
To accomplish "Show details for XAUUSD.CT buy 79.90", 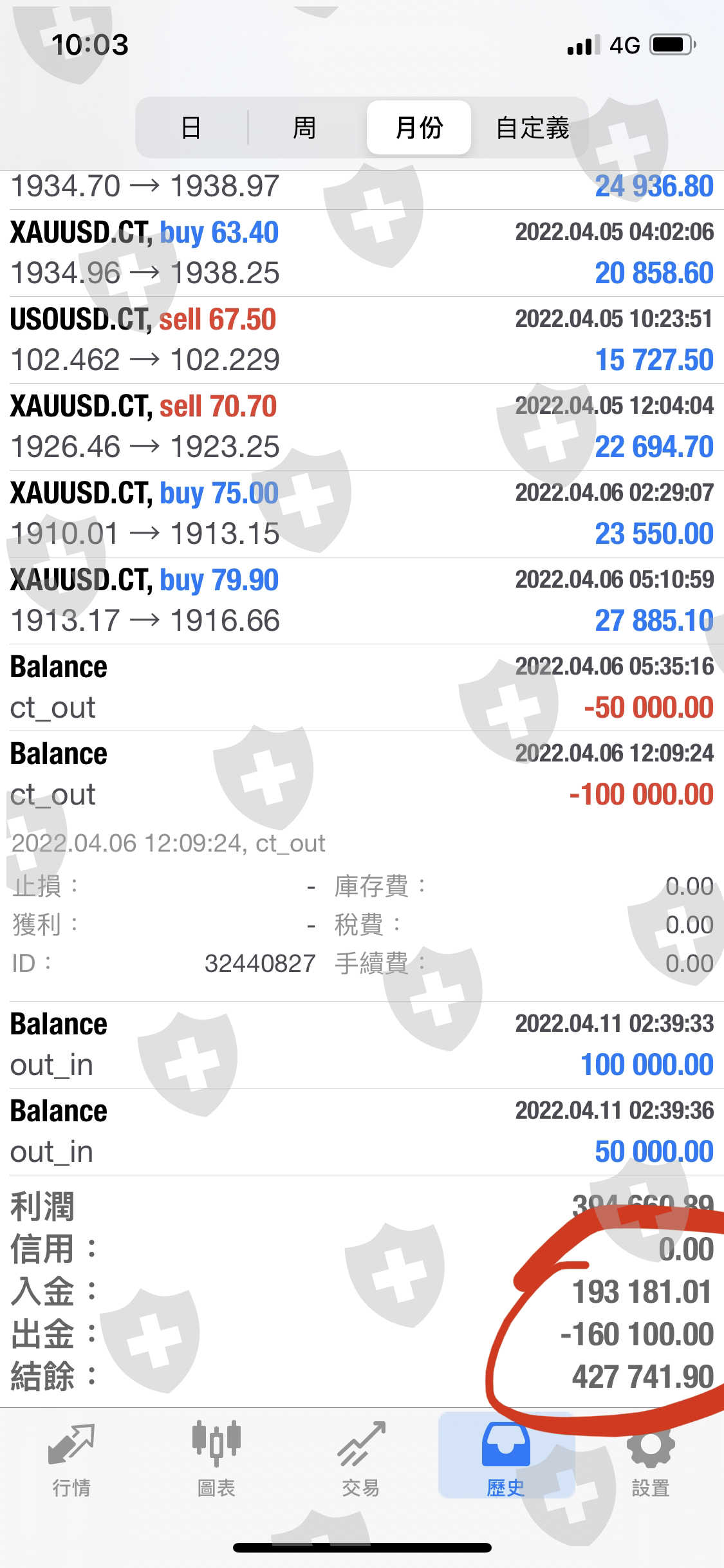I will tap(362, 601).
